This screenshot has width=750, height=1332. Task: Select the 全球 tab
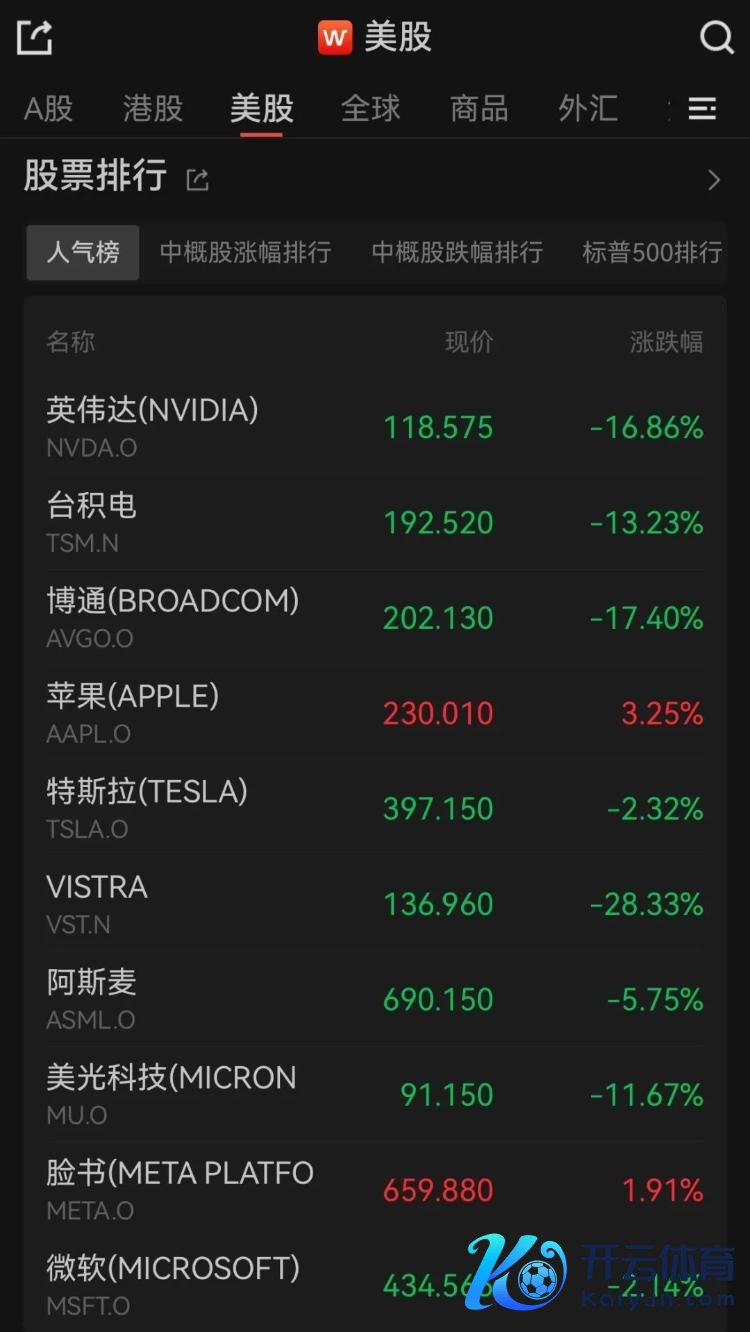point(370,108)
